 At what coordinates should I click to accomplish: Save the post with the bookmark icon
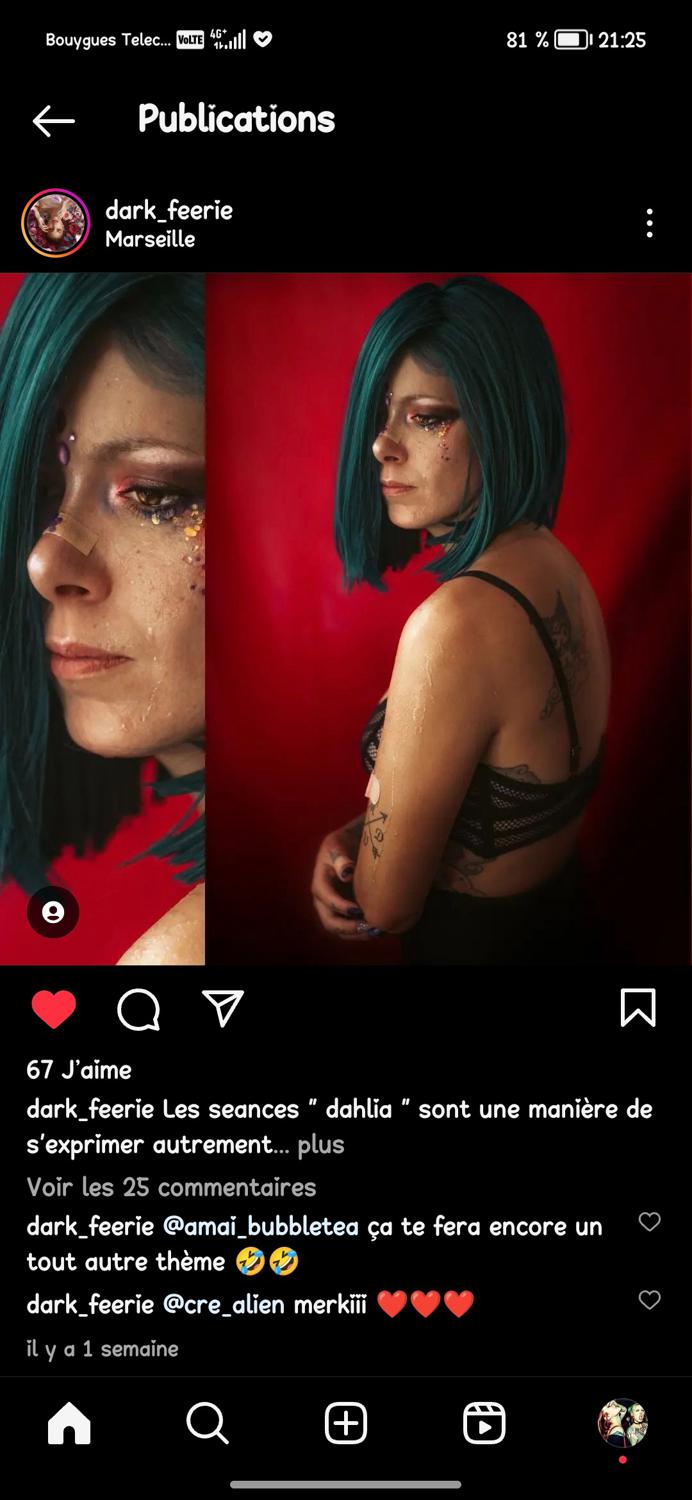point(638,1009)
